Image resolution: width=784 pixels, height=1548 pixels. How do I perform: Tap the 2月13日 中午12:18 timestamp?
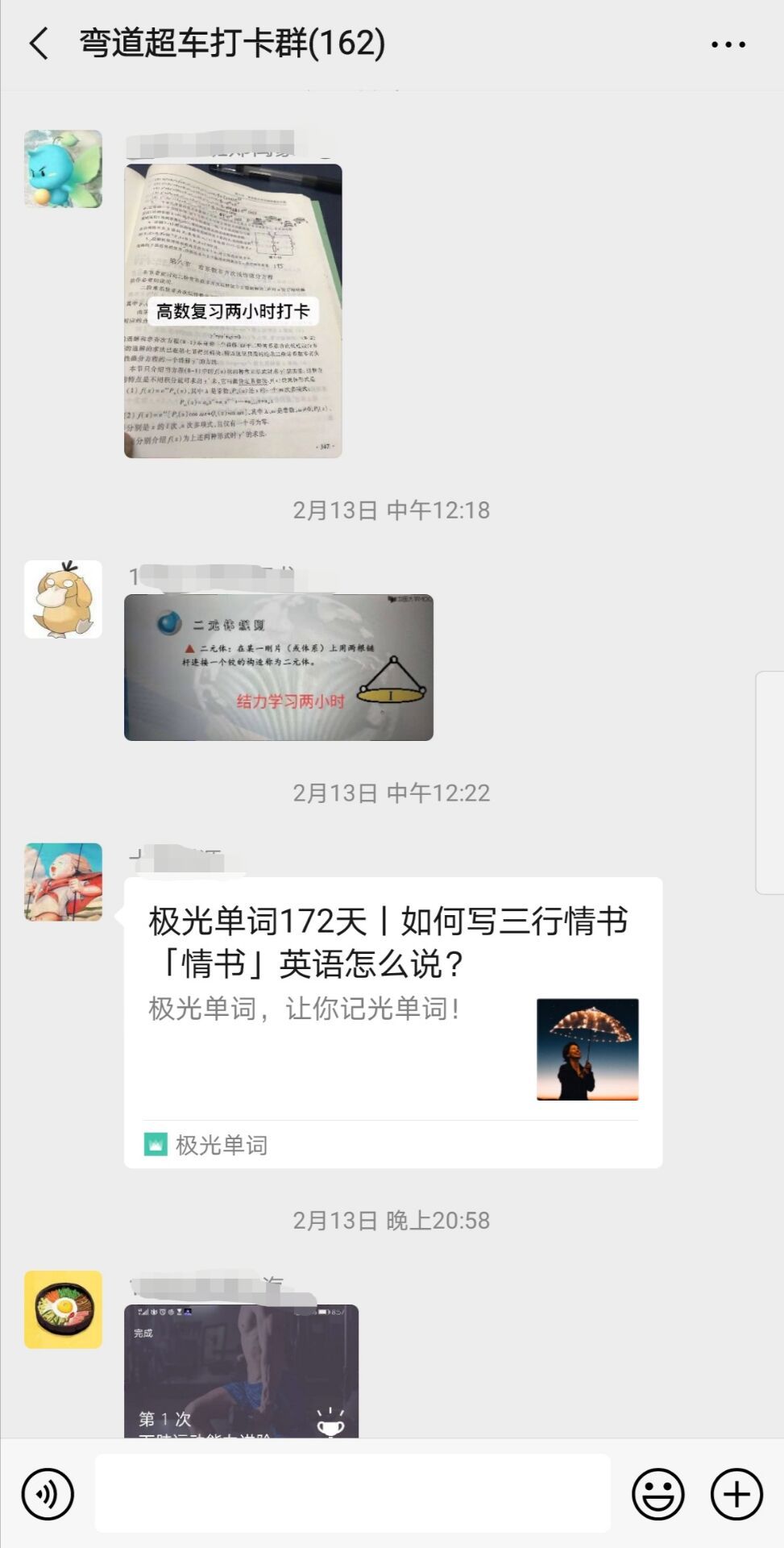click(392, 509)
